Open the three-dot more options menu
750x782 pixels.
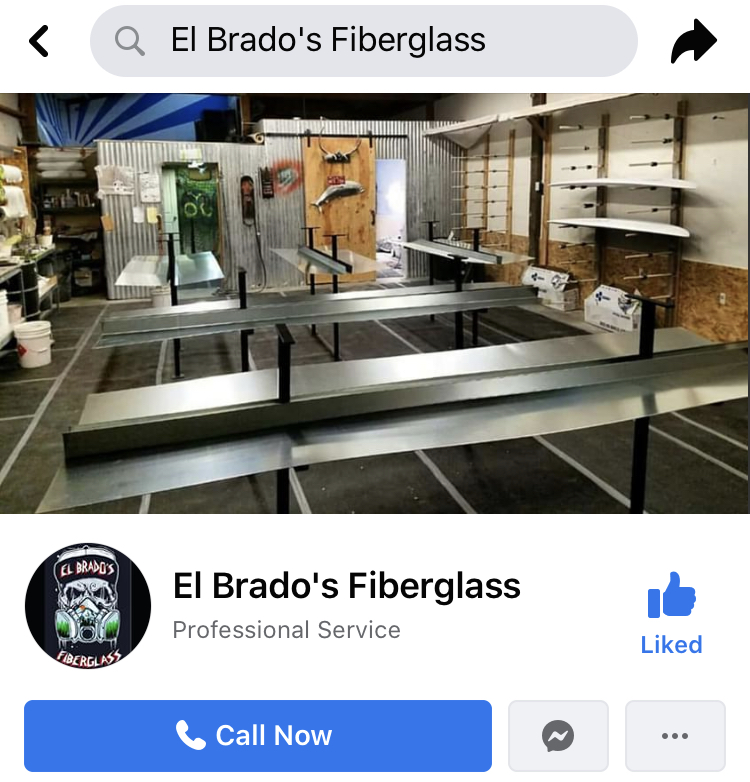pos(675,736)
